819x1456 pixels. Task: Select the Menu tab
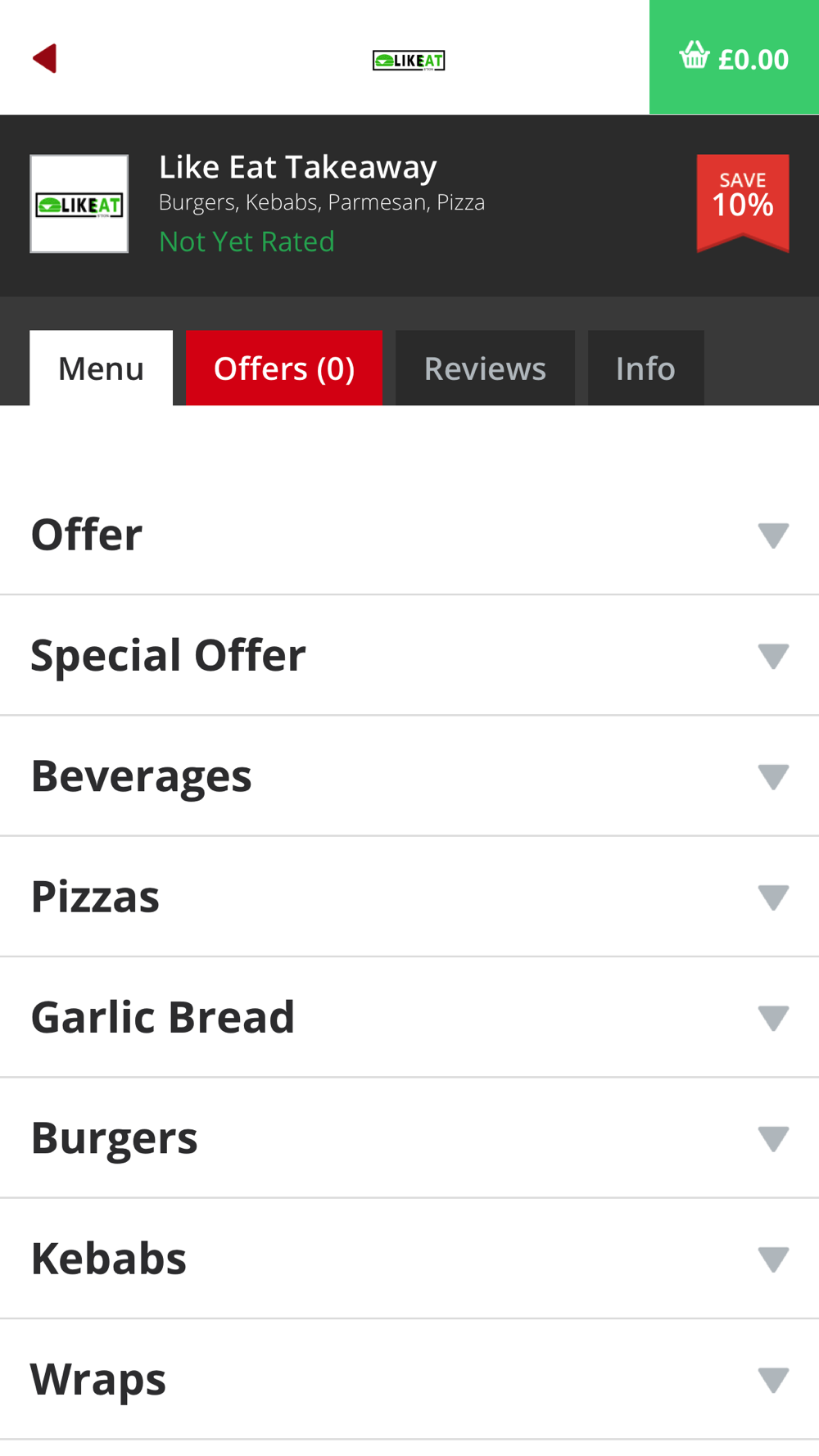pos(101,368)
